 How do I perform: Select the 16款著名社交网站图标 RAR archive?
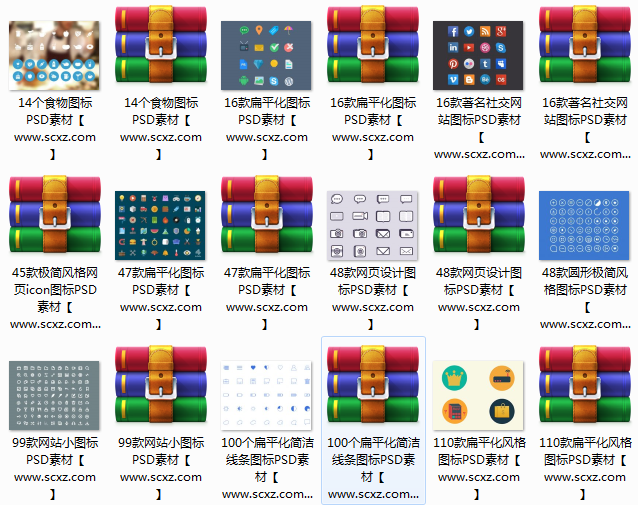pyautogui.click(x=585, y=48)
